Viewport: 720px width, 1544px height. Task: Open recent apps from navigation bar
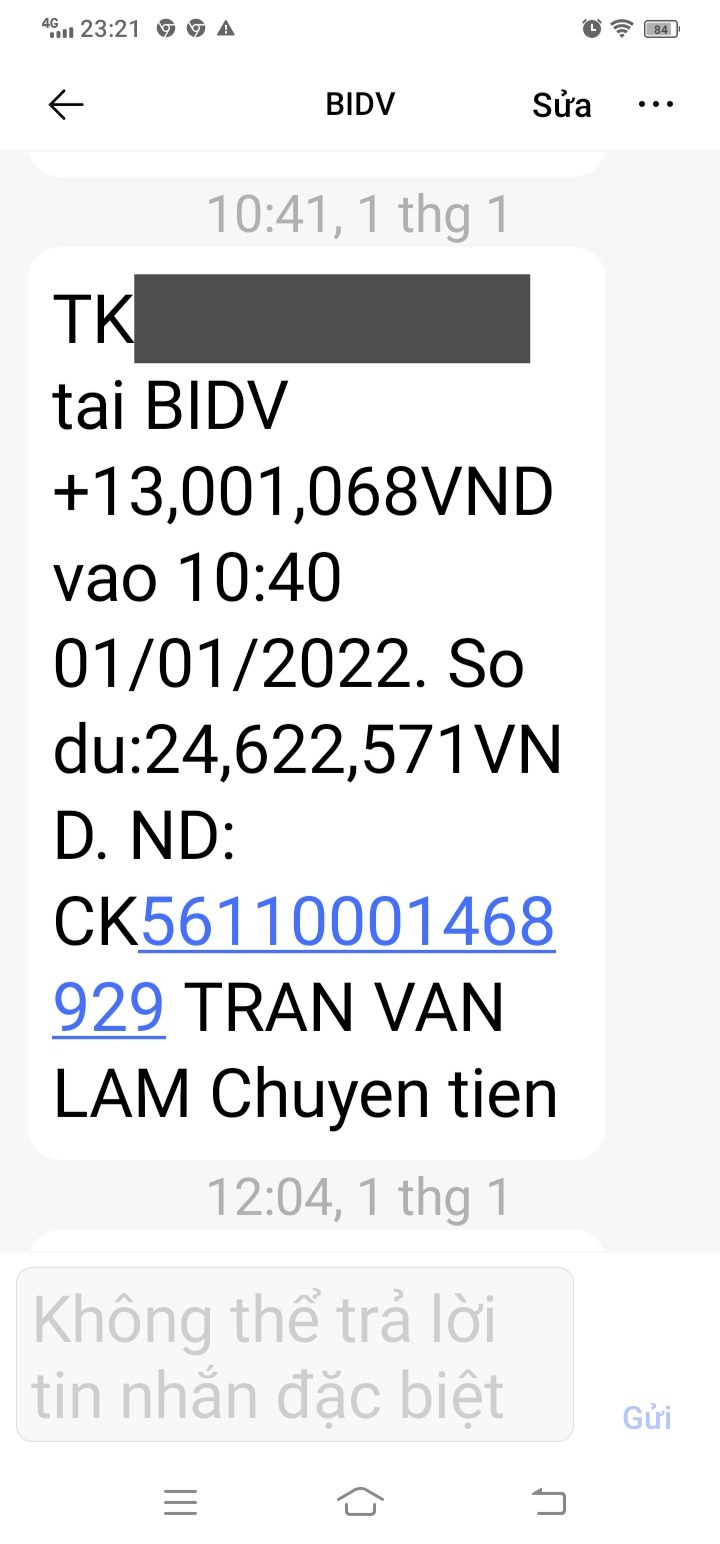point(180,1501)
